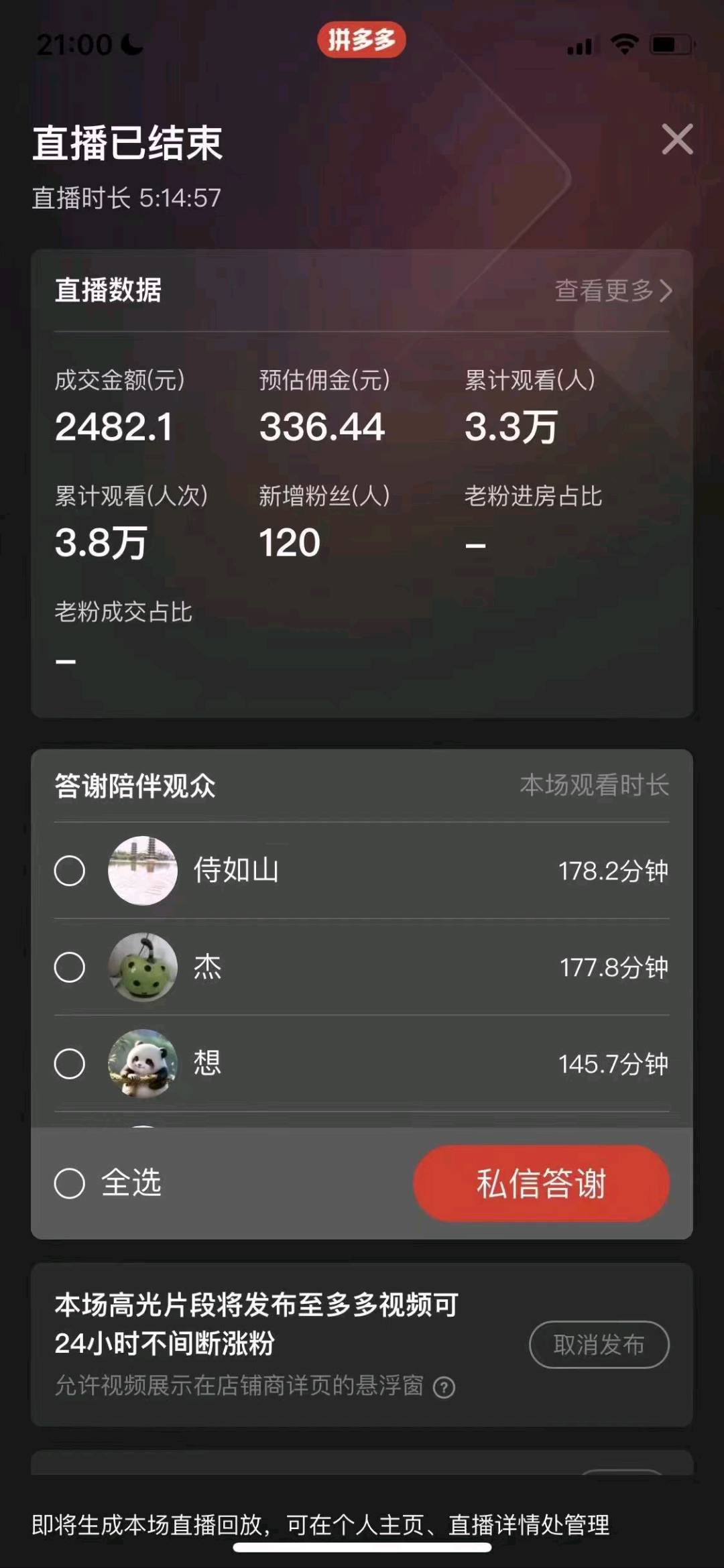The height and width of the screenshot is (1568, 724).
Task: Open the help icon beside 悬浮窗 text
Action: pyautogui.click(x=444, y=1387)
